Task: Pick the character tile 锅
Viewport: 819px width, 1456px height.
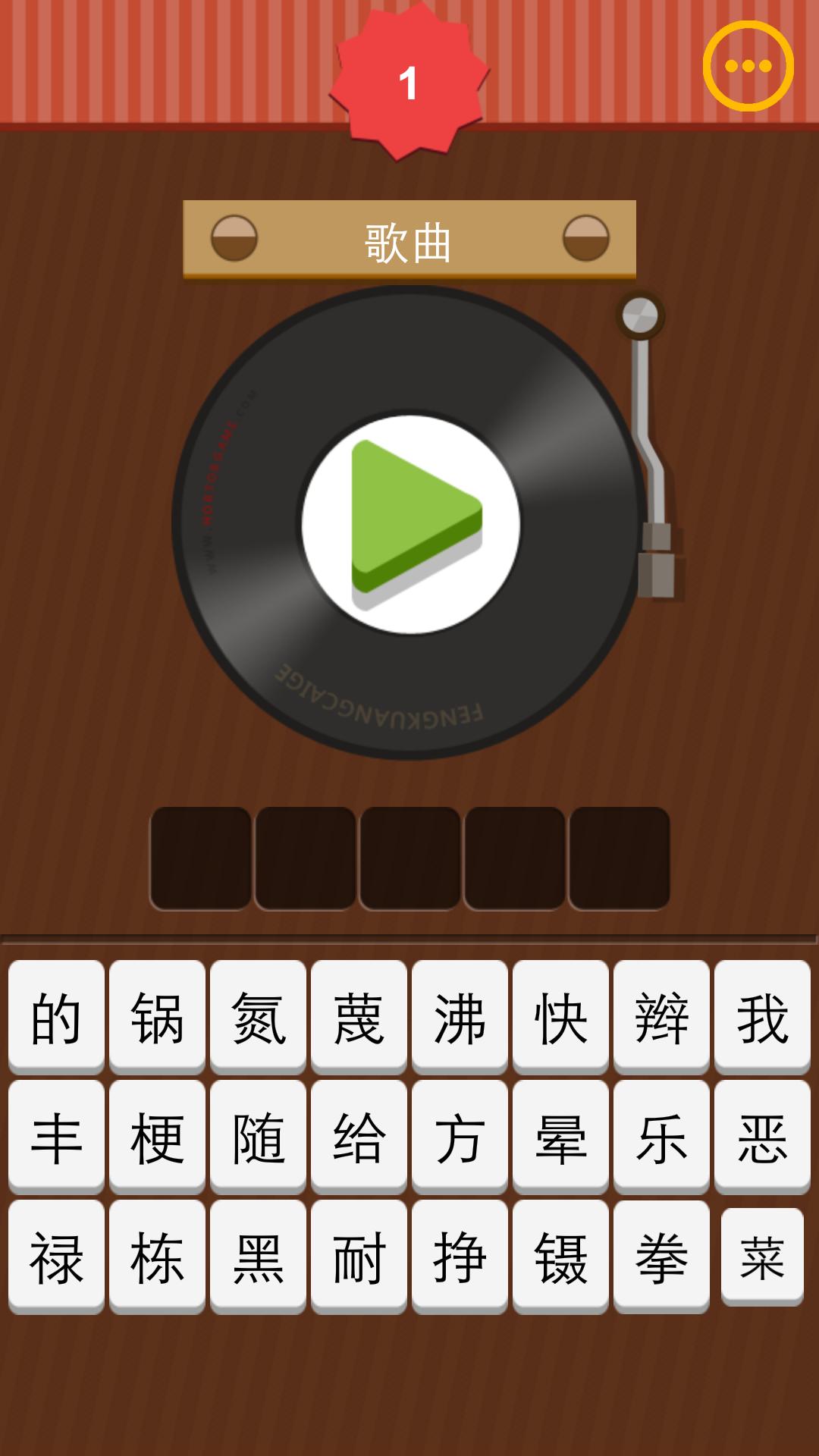Action: (x=157, y=1016)
